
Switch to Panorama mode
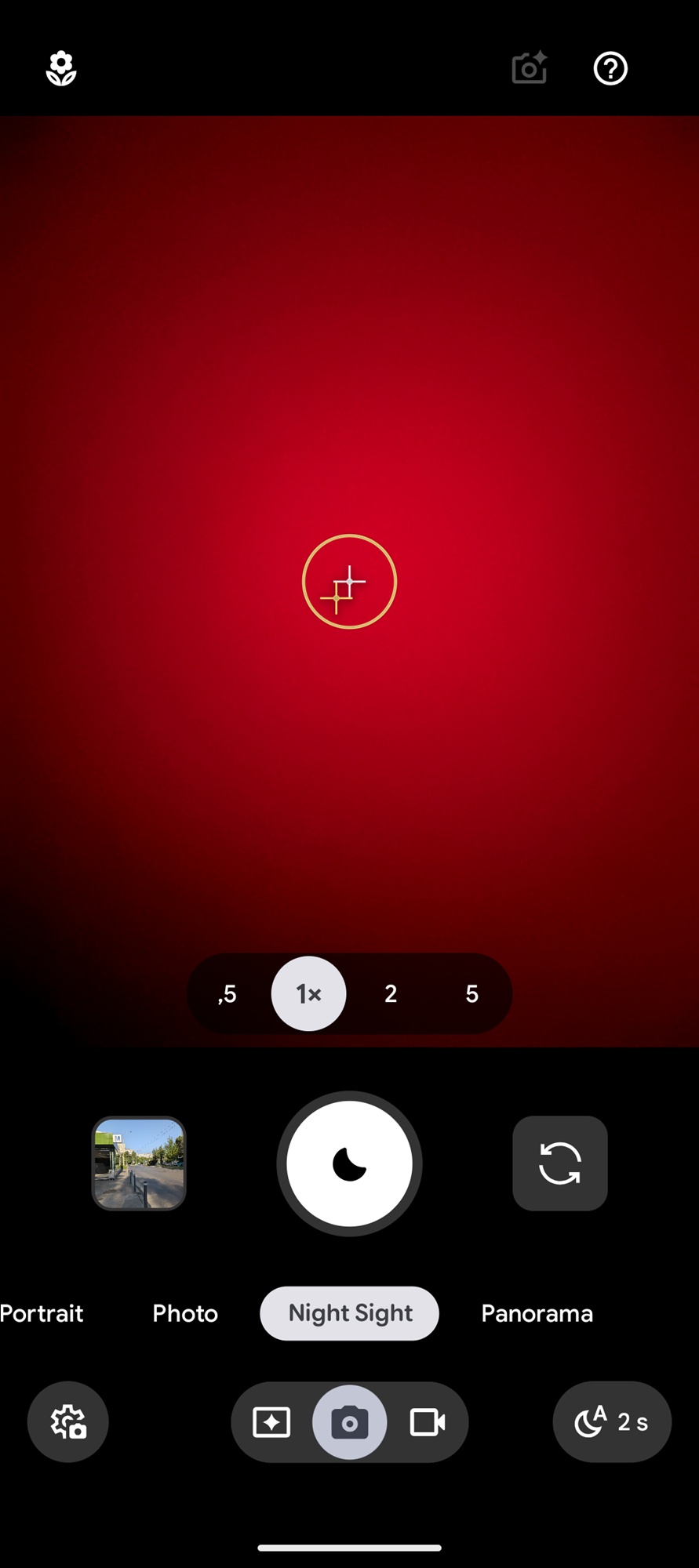pos(537,1313)
